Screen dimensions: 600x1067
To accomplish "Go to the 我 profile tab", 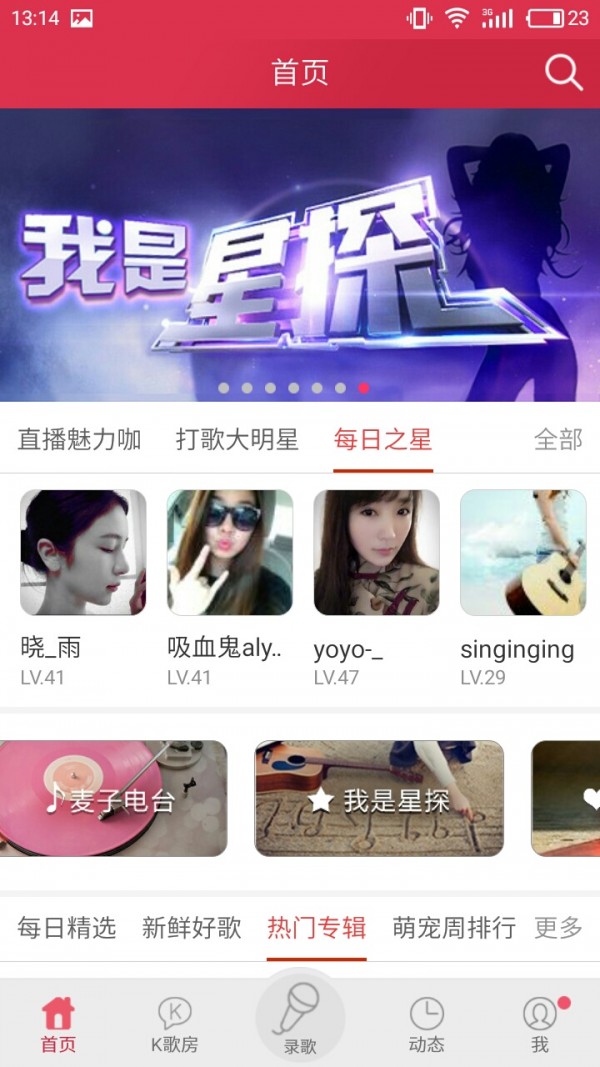I will coord(540,1025).
